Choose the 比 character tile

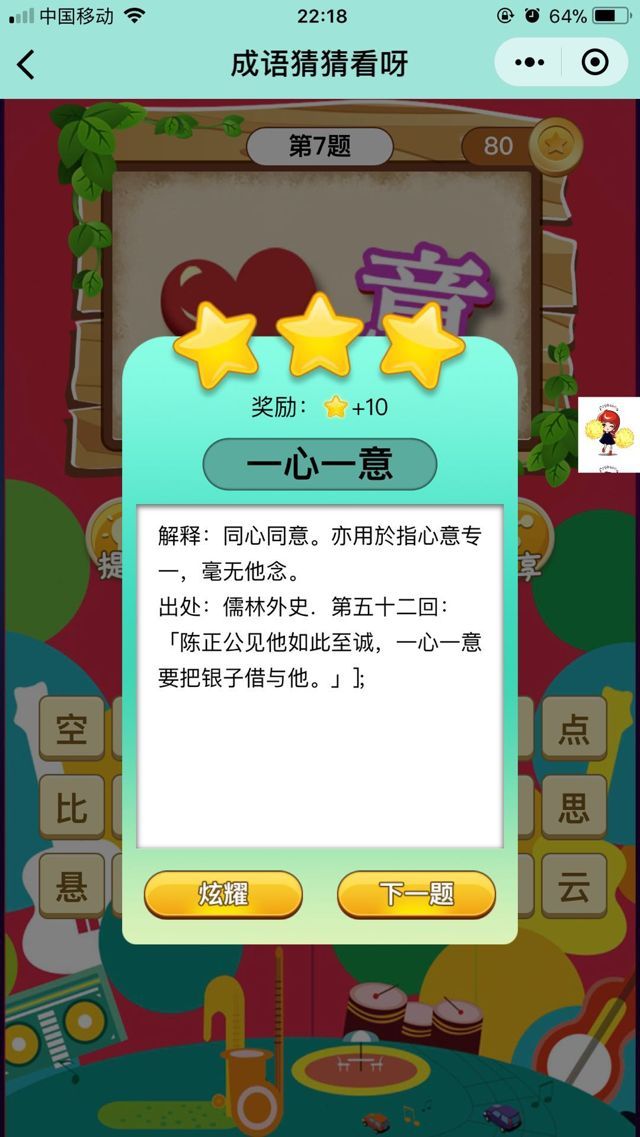72,808
